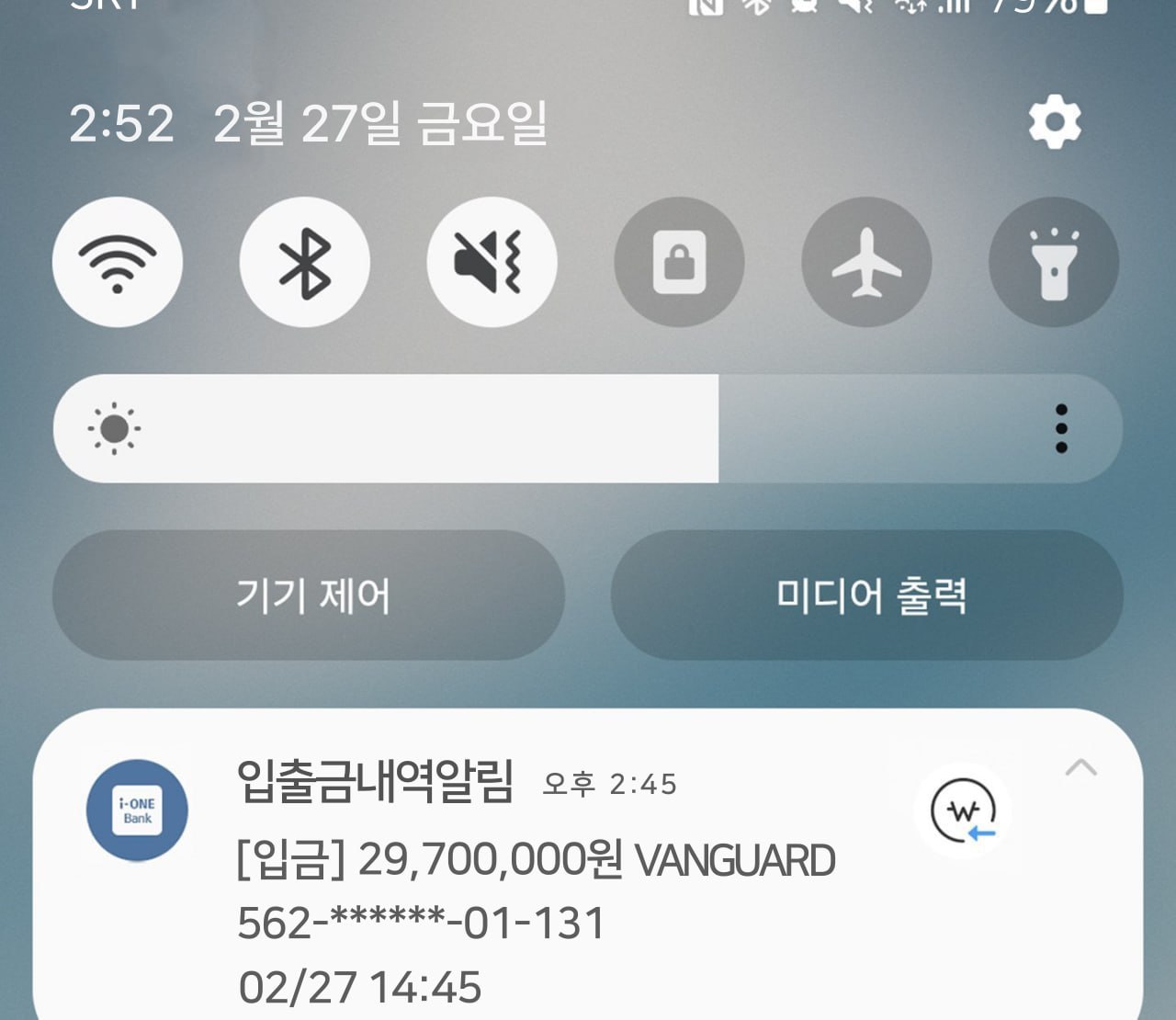The height and width of the screenshot is (1020, 1176).
Task: Open brightness more options (three dots)
Action: (1061, 428)
